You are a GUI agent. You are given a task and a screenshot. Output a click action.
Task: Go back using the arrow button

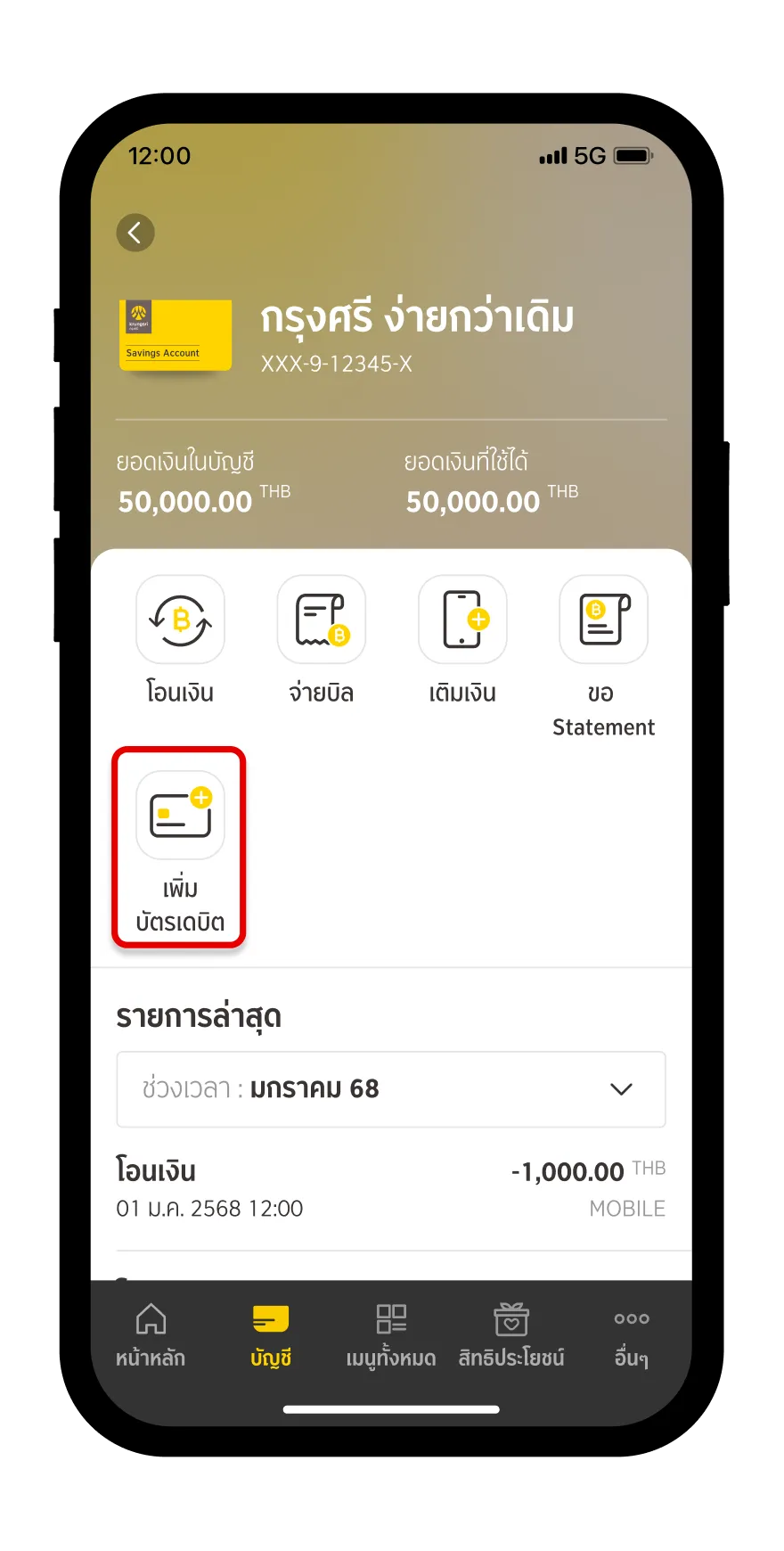(x=135, y=233)
